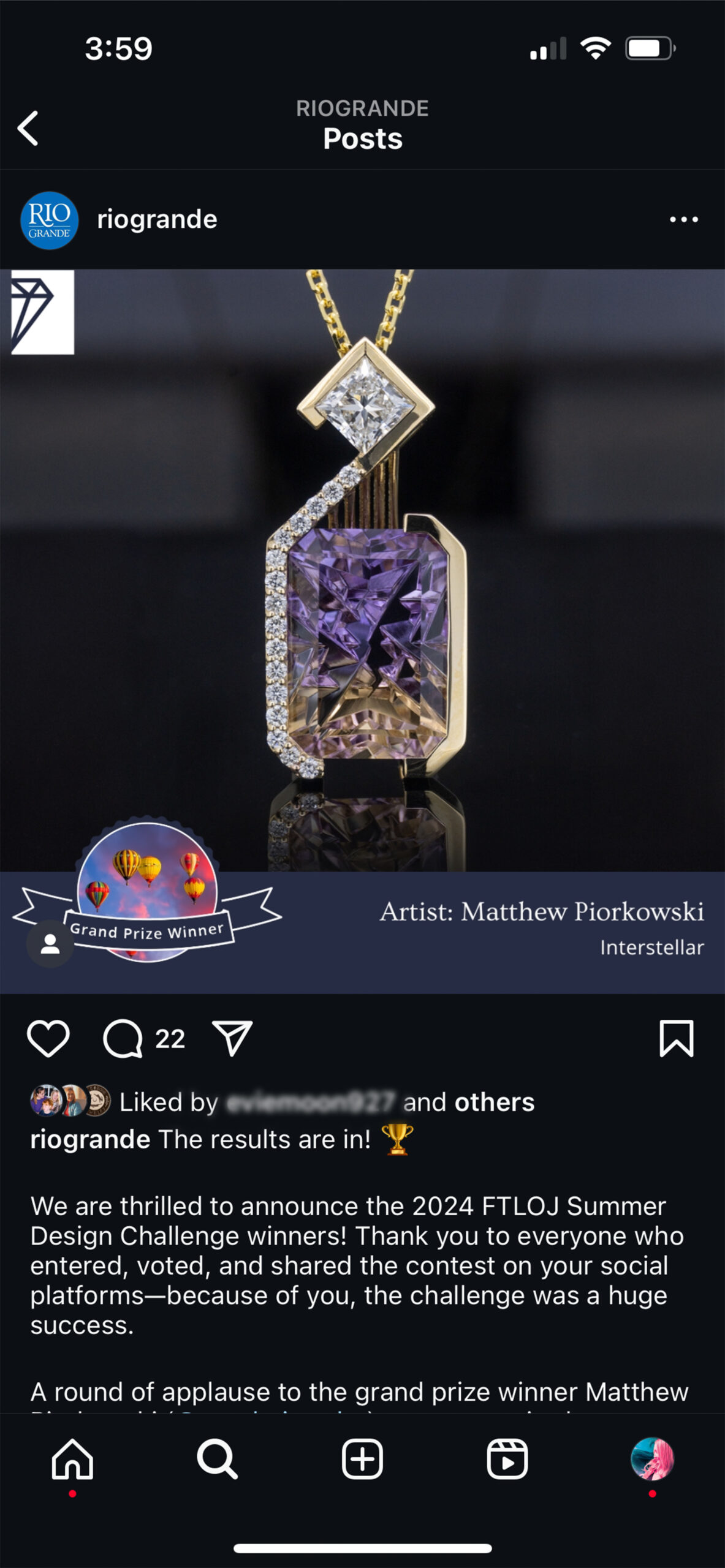The height and width of the screenshot is (1568, 725).
Task: Open the post's three-dot options menu
Action: tap(683, 220)
